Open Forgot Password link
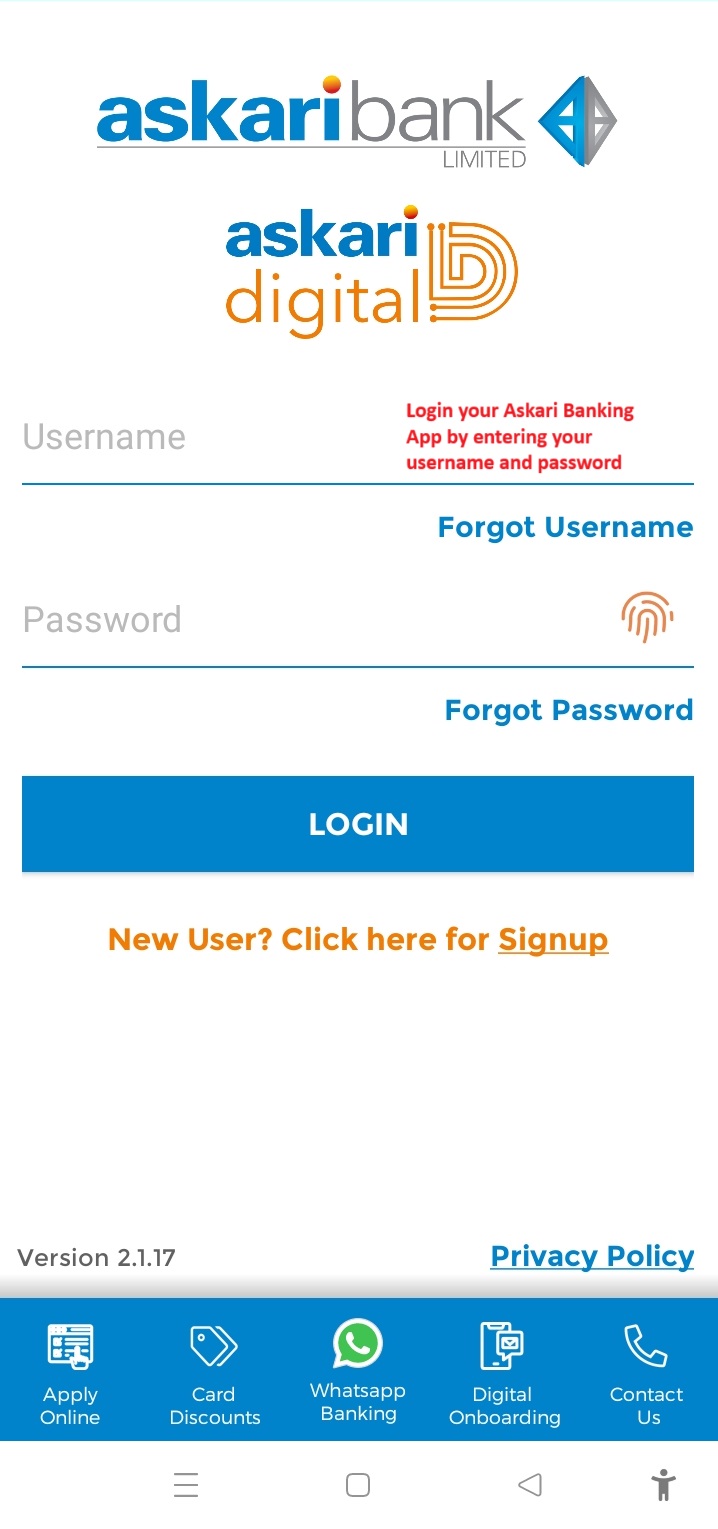This screenshot has width=718, height=1529. coord(569,710)
